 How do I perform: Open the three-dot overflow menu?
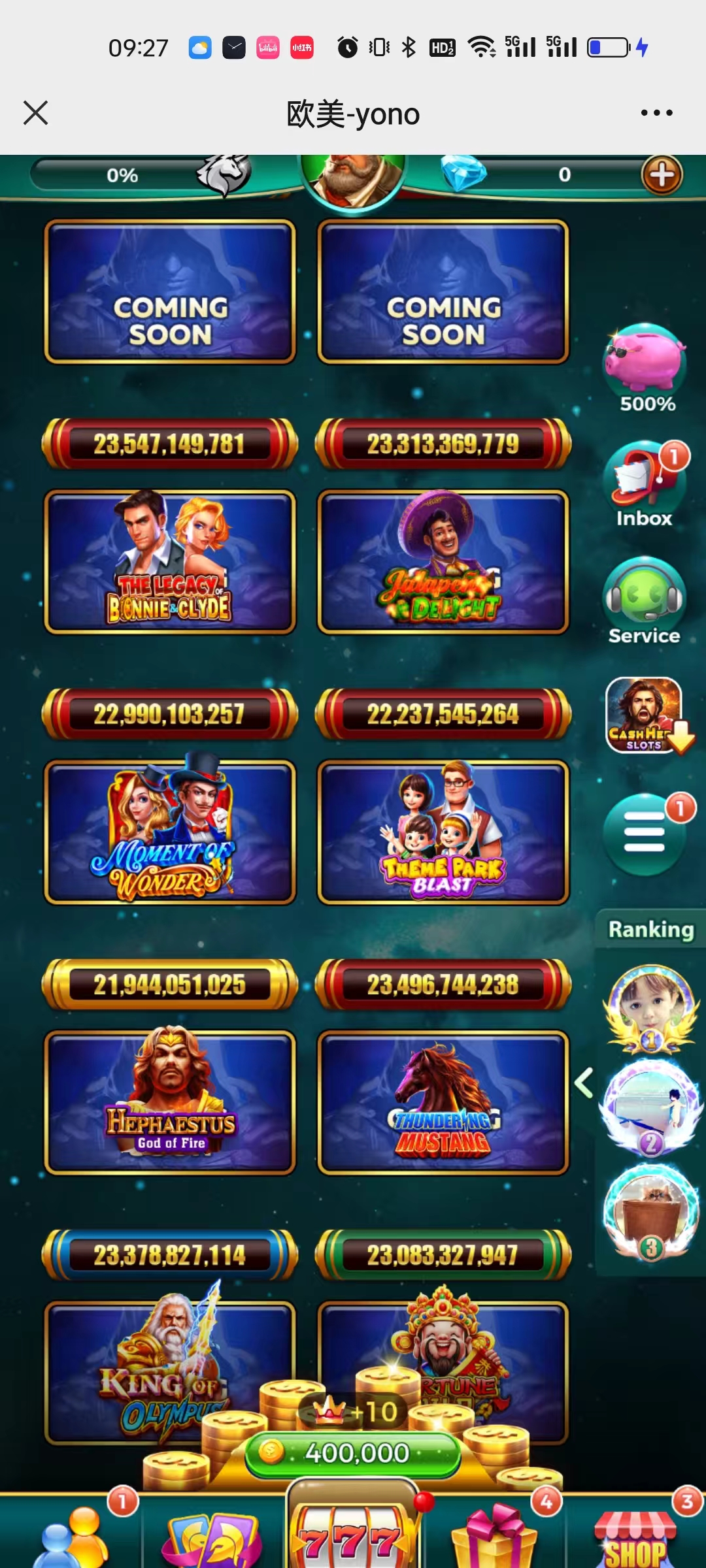[x=656, y=113]
